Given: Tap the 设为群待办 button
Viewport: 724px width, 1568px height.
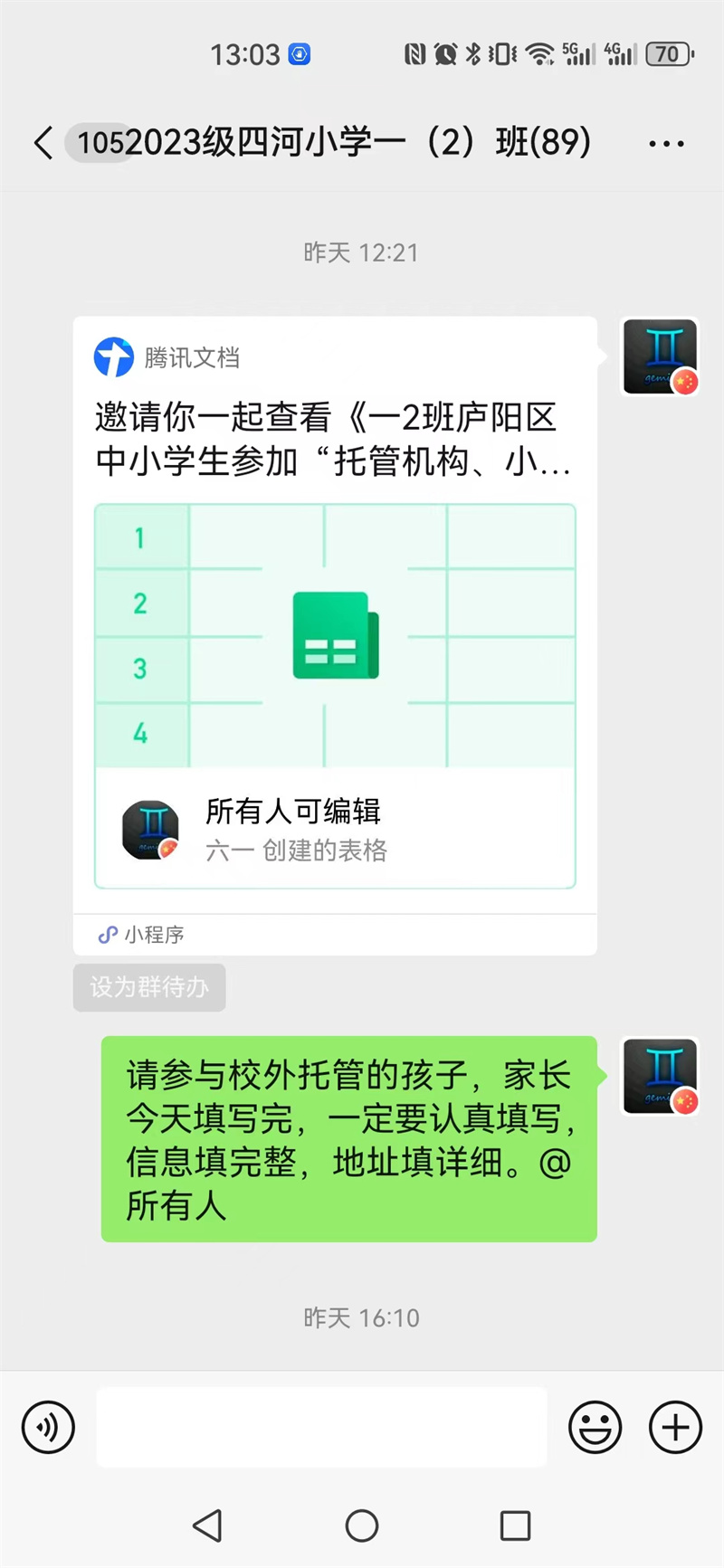Looking at the screenshot, I should 149,986.
